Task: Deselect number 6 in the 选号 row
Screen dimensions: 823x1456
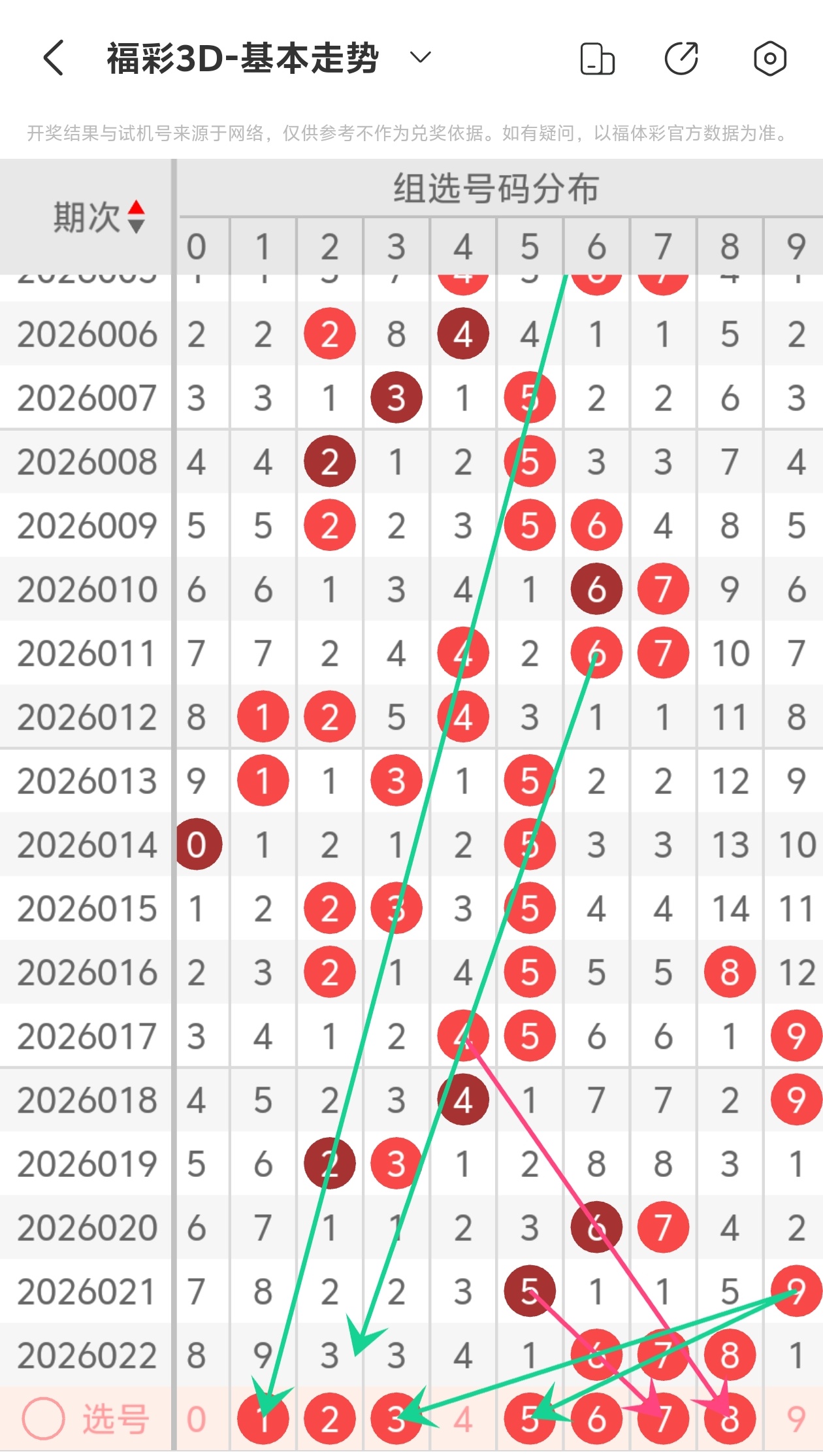Action: tap(596, 1419)
